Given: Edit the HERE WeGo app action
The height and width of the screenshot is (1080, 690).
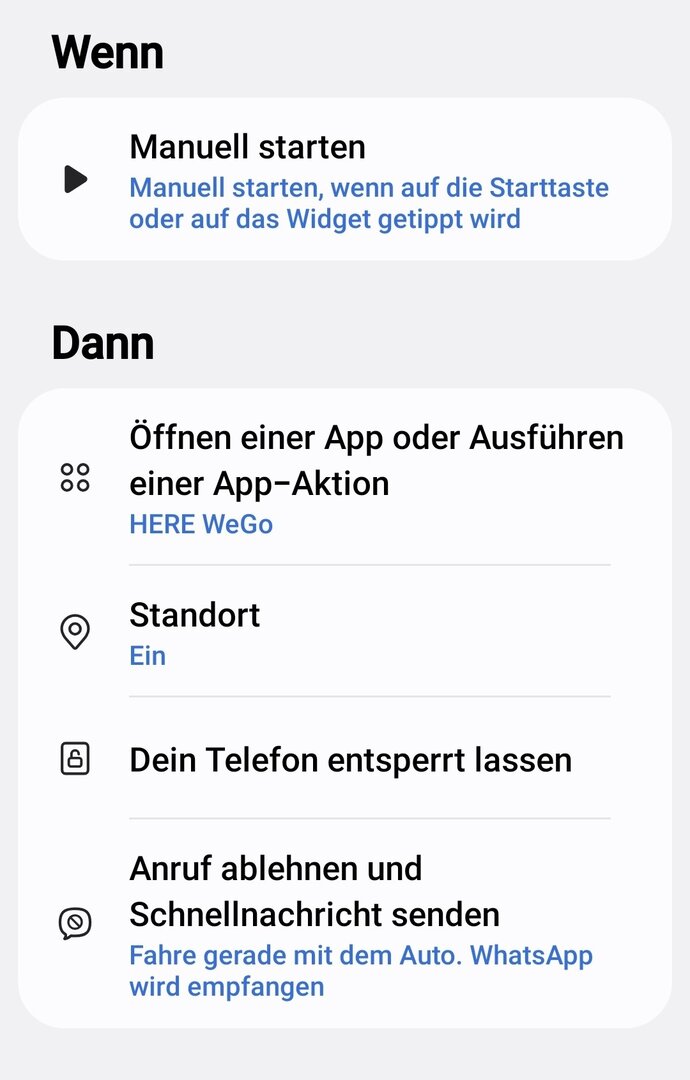Looking at the screenshot, I should [345, 478].
